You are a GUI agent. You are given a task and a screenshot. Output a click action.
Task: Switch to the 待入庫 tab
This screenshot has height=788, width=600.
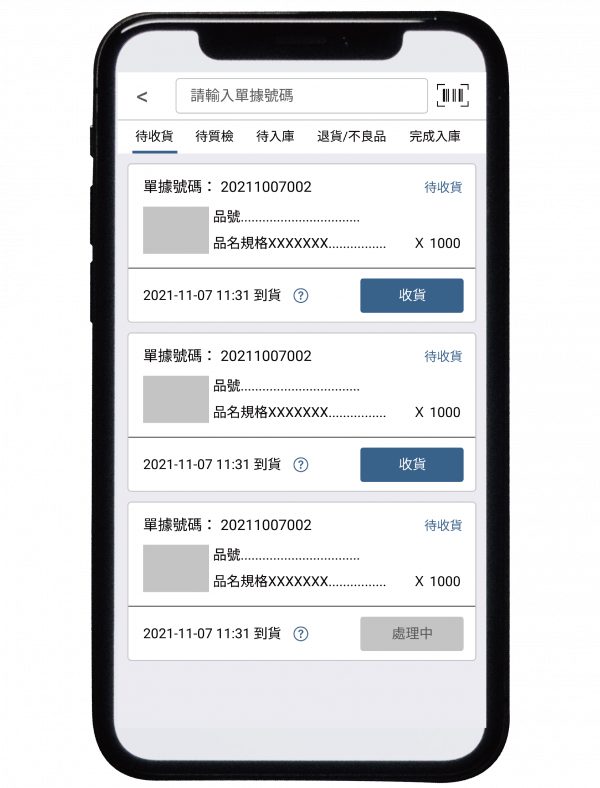point(275,136)
